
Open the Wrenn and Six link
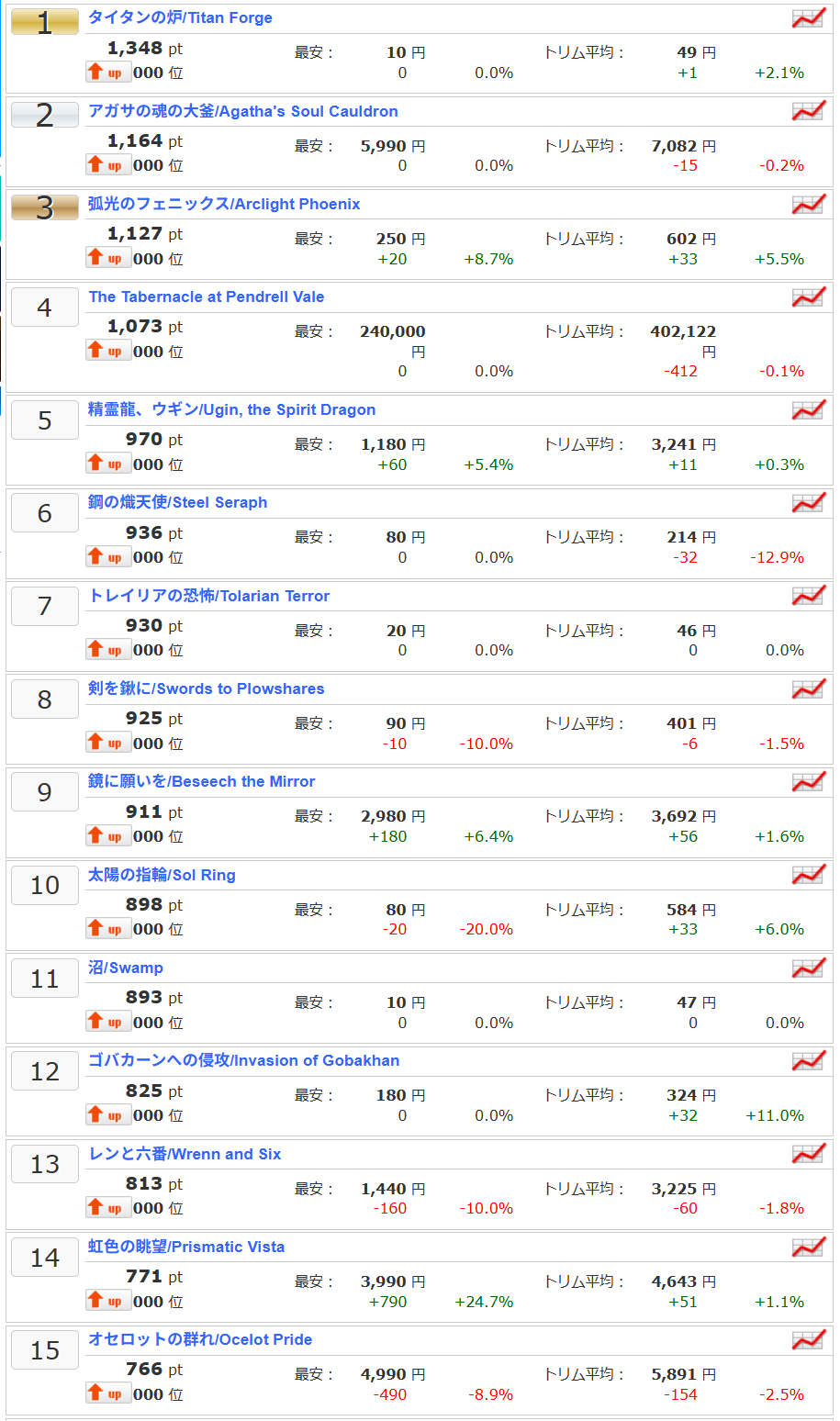[185, 1154]
